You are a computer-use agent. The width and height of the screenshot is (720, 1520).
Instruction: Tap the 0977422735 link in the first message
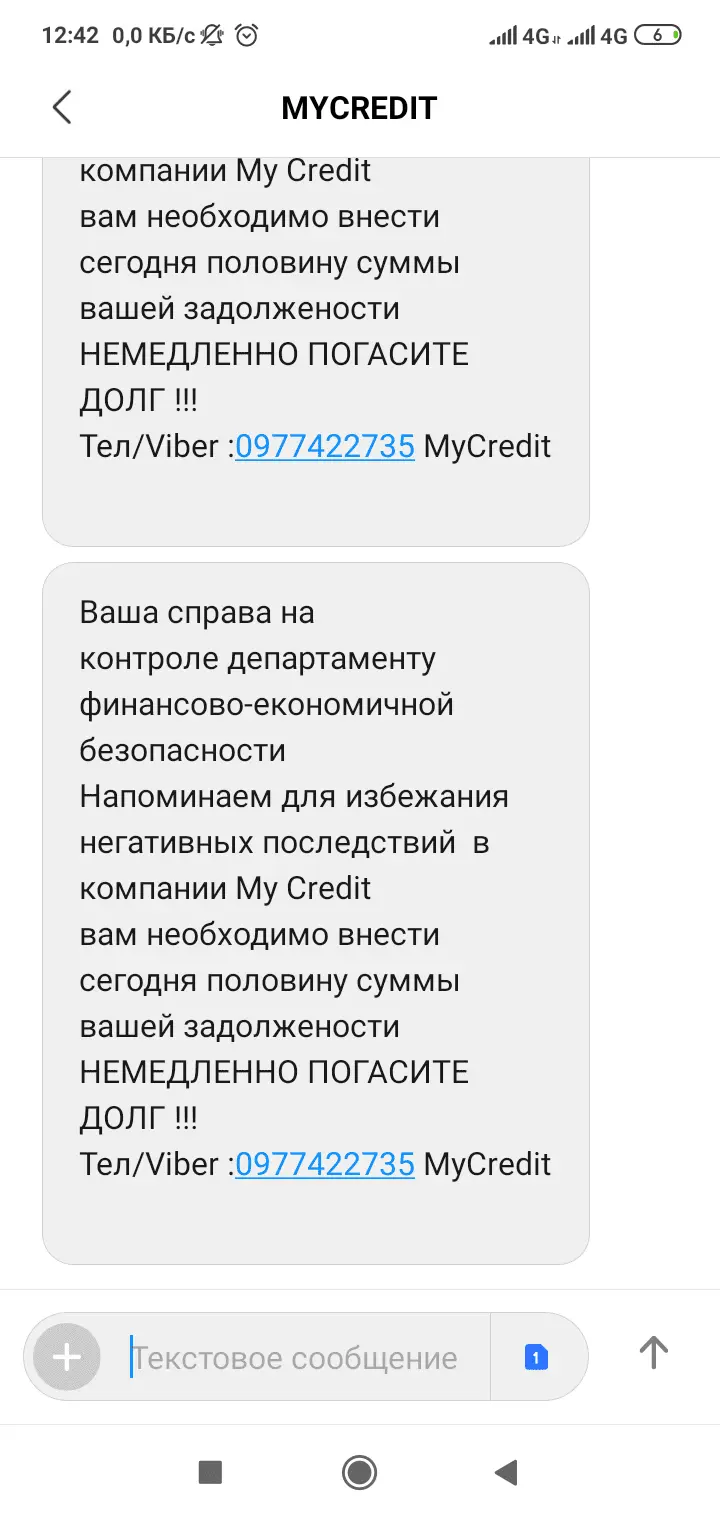click(x=324, y=446)
